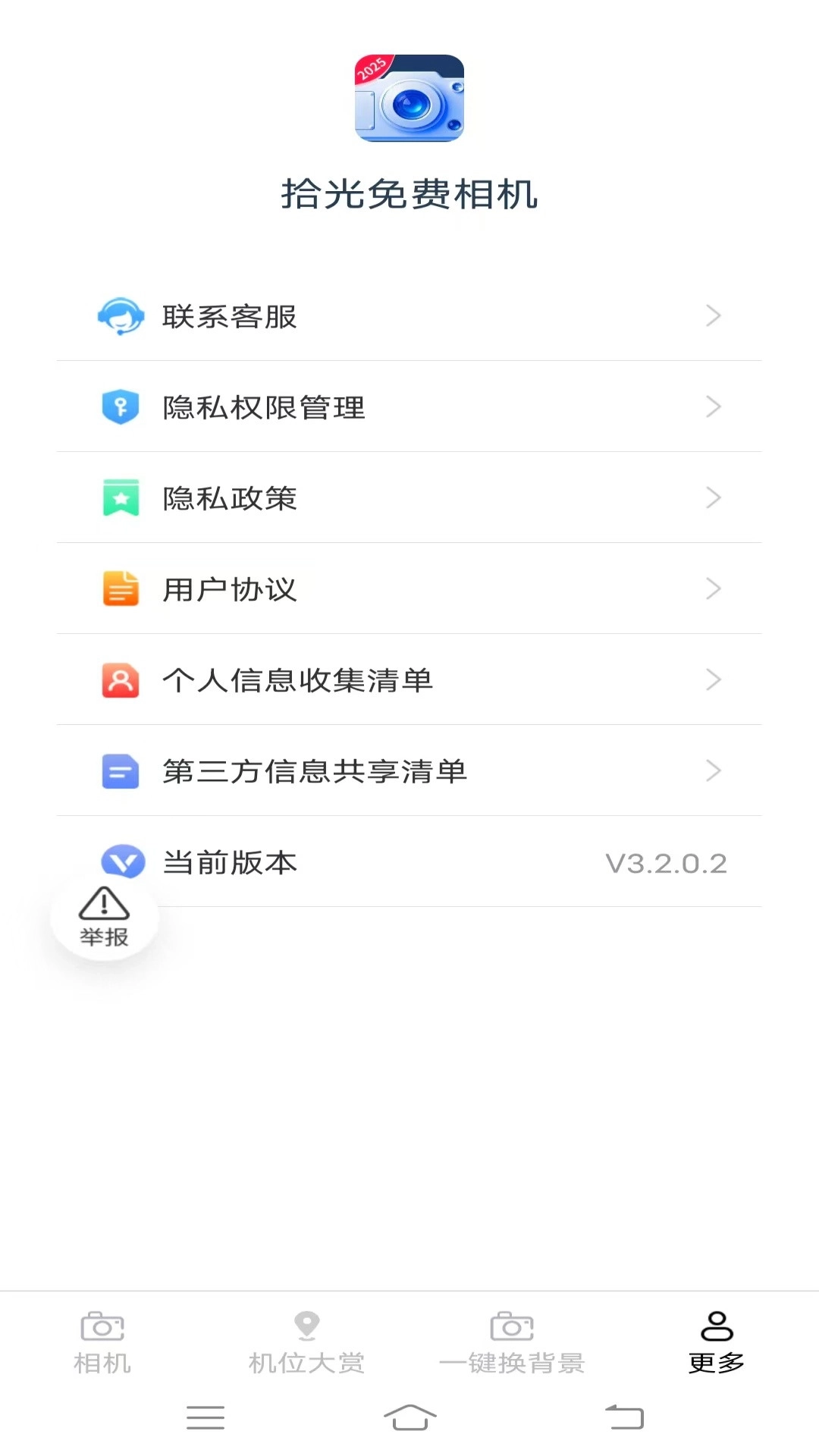Expand 隐私权限管理 using the arrow
This screenshot has height=1456, width=819.
coord(713,407)
